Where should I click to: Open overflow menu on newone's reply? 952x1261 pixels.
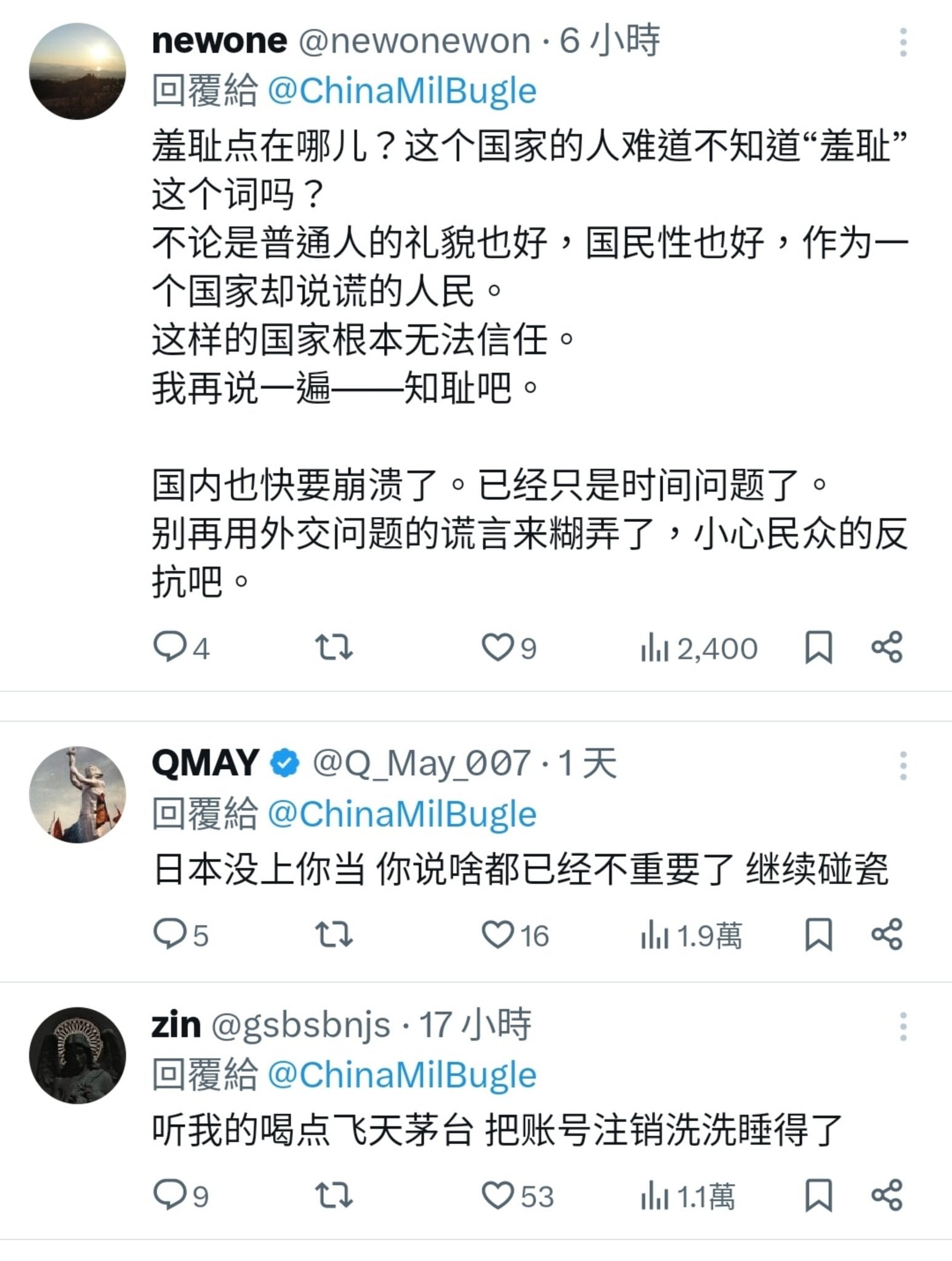903,42
